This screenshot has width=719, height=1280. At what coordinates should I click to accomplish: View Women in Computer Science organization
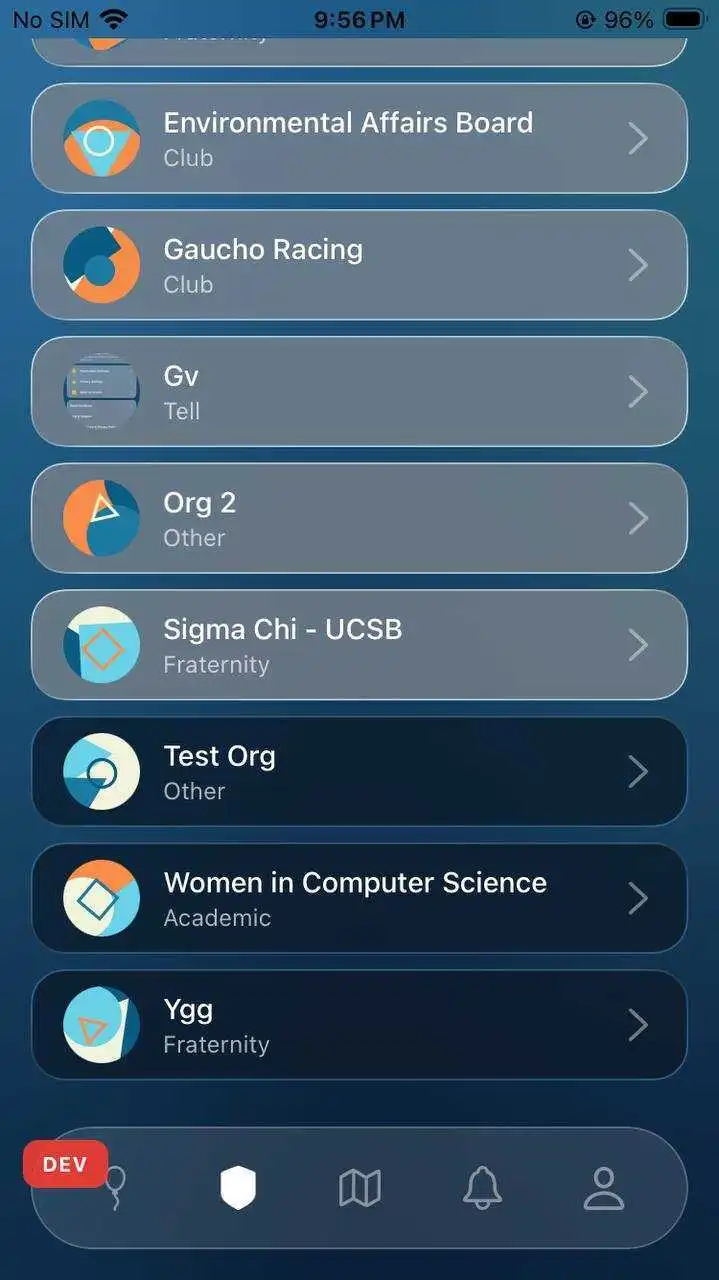(x=359, y=899)
